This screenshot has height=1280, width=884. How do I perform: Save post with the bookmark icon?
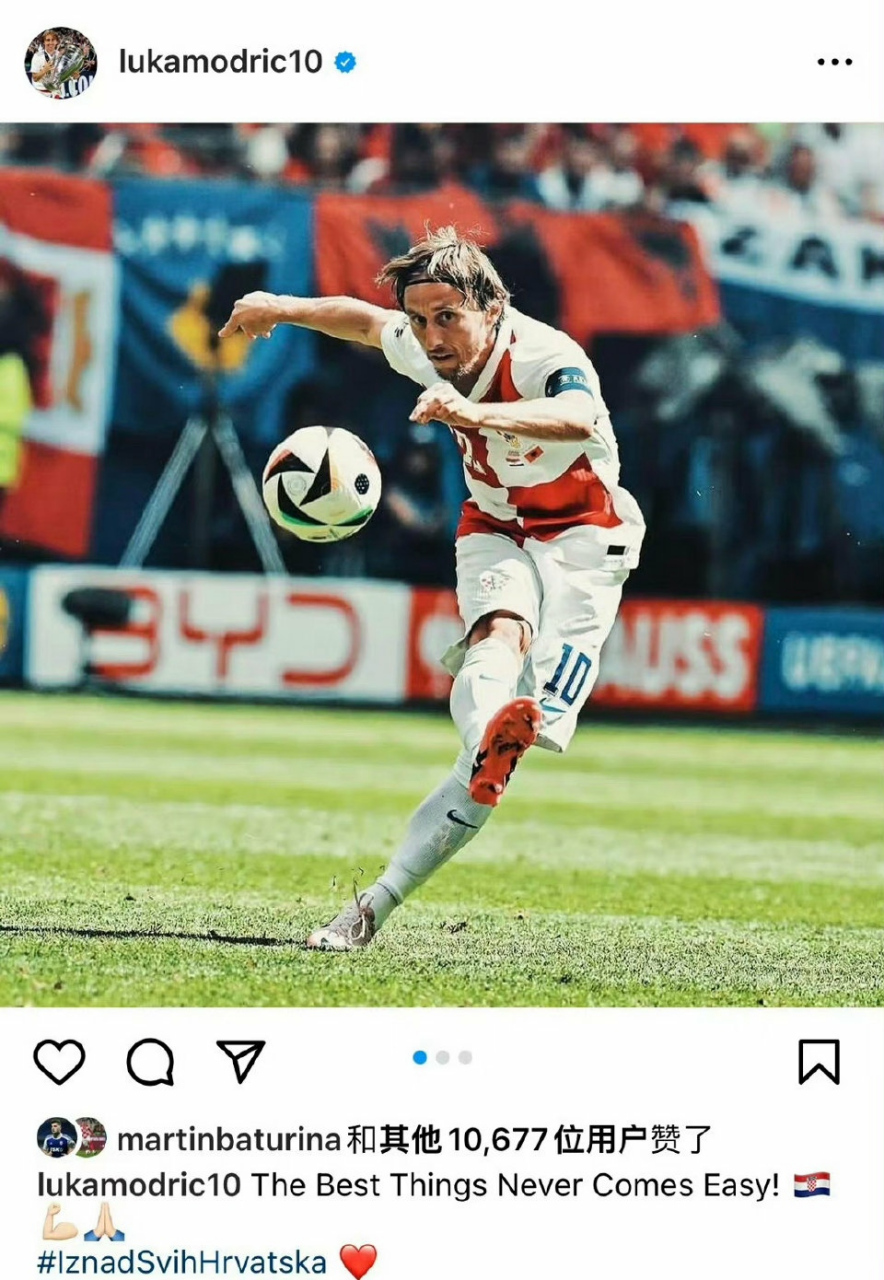click(818, 1061)
